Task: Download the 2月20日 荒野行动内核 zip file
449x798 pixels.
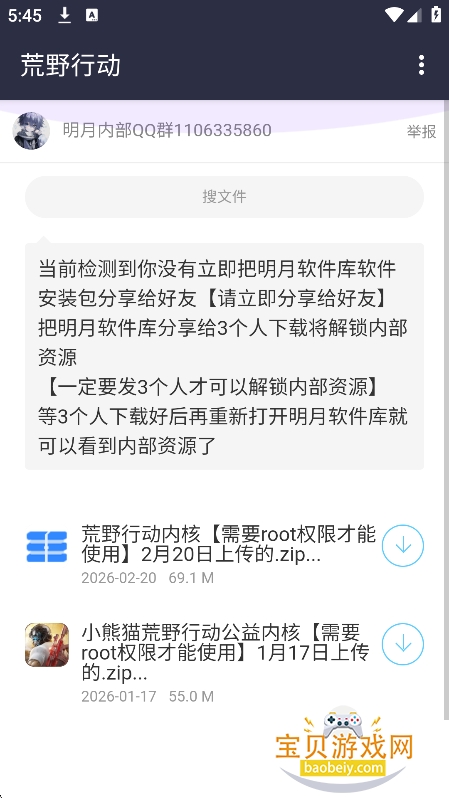Action: tap(403, 546)
